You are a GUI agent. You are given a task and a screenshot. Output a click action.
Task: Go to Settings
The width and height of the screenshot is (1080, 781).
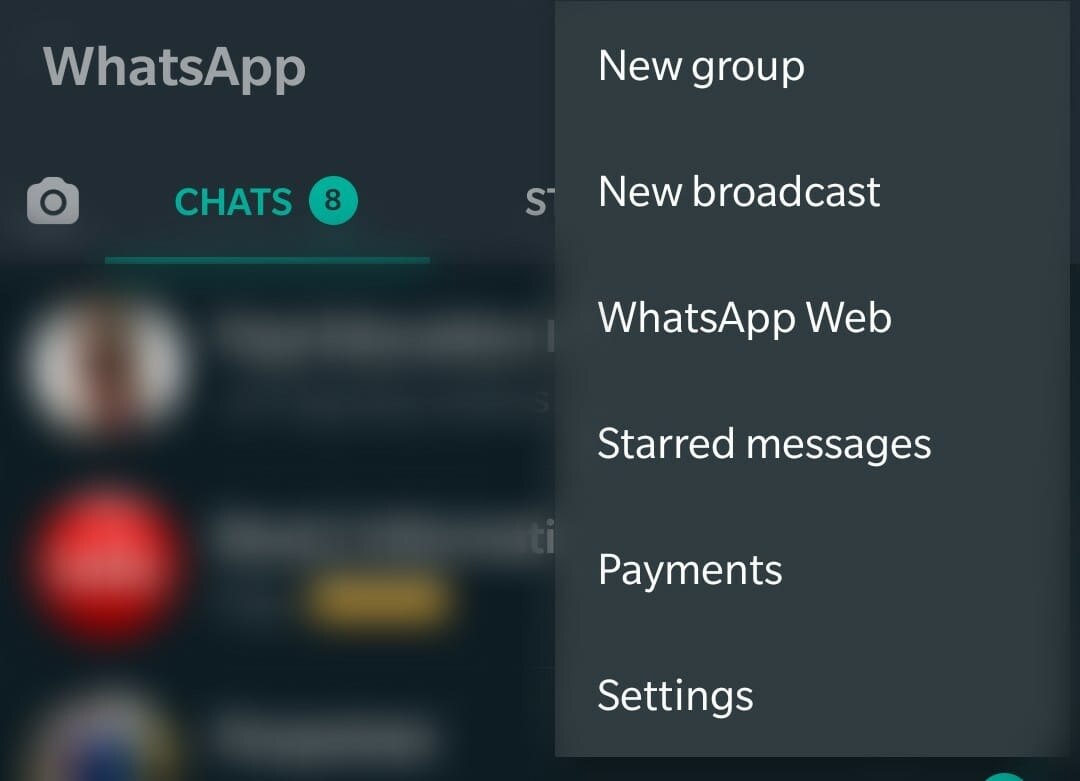tap(675, 696)
